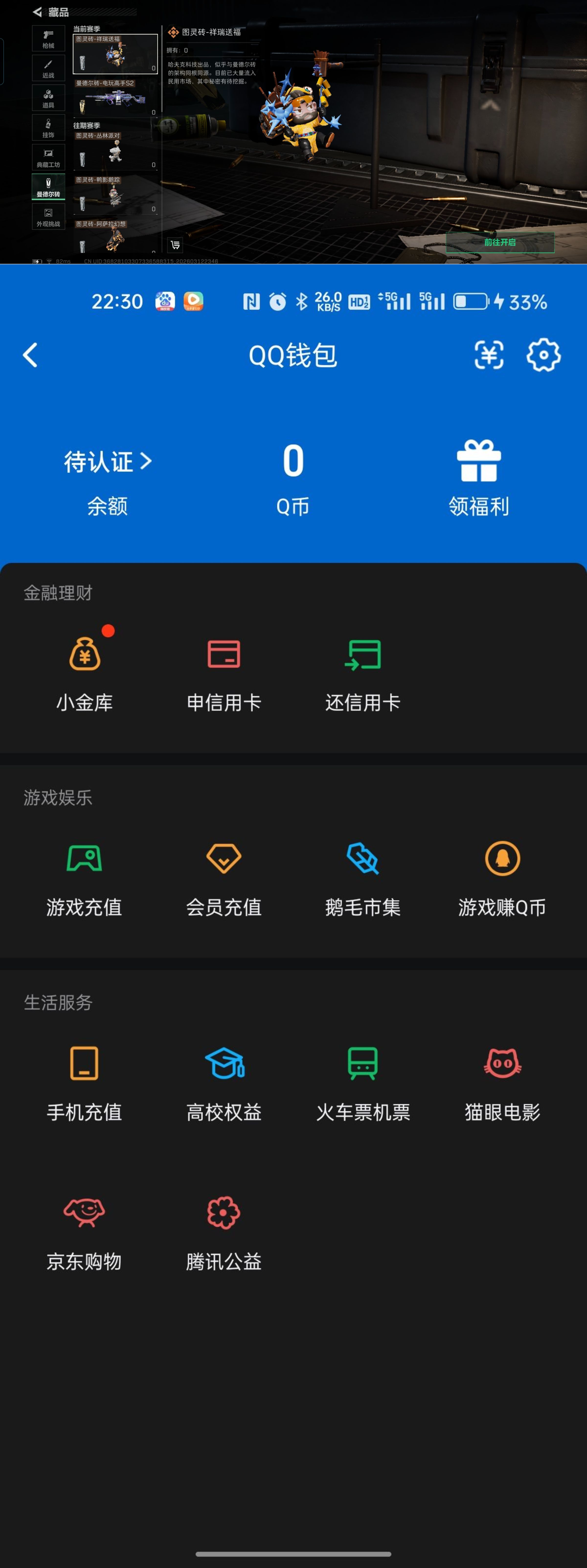Open QQ钱包 settings gear
The width and height of the screenshot is (587, 1568).
click(x=544, y=355)
